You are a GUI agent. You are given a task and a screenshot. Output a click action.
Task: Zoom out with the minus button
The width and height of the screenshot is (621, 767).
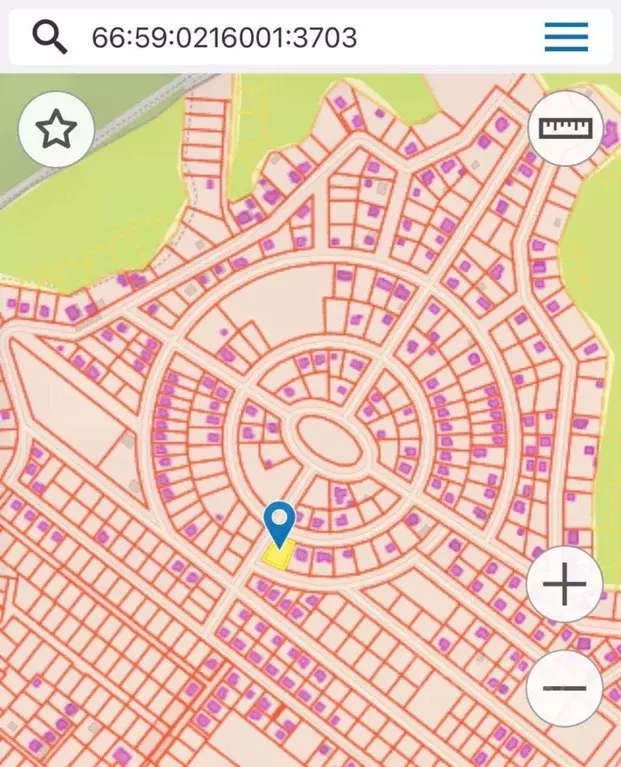pyautogui.click(x=564, y=689)
